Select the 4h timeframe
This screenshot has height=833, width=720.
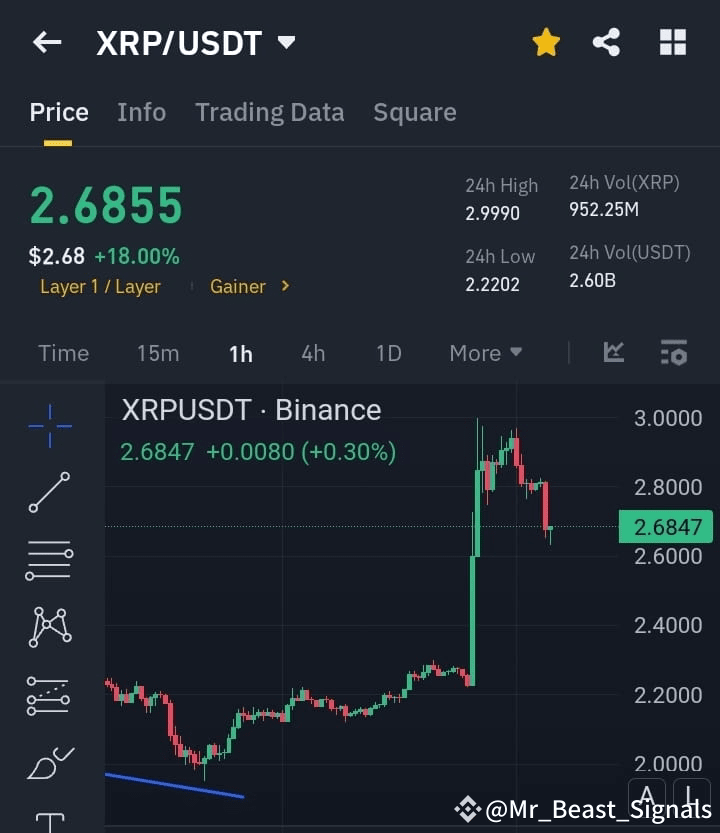313,352
